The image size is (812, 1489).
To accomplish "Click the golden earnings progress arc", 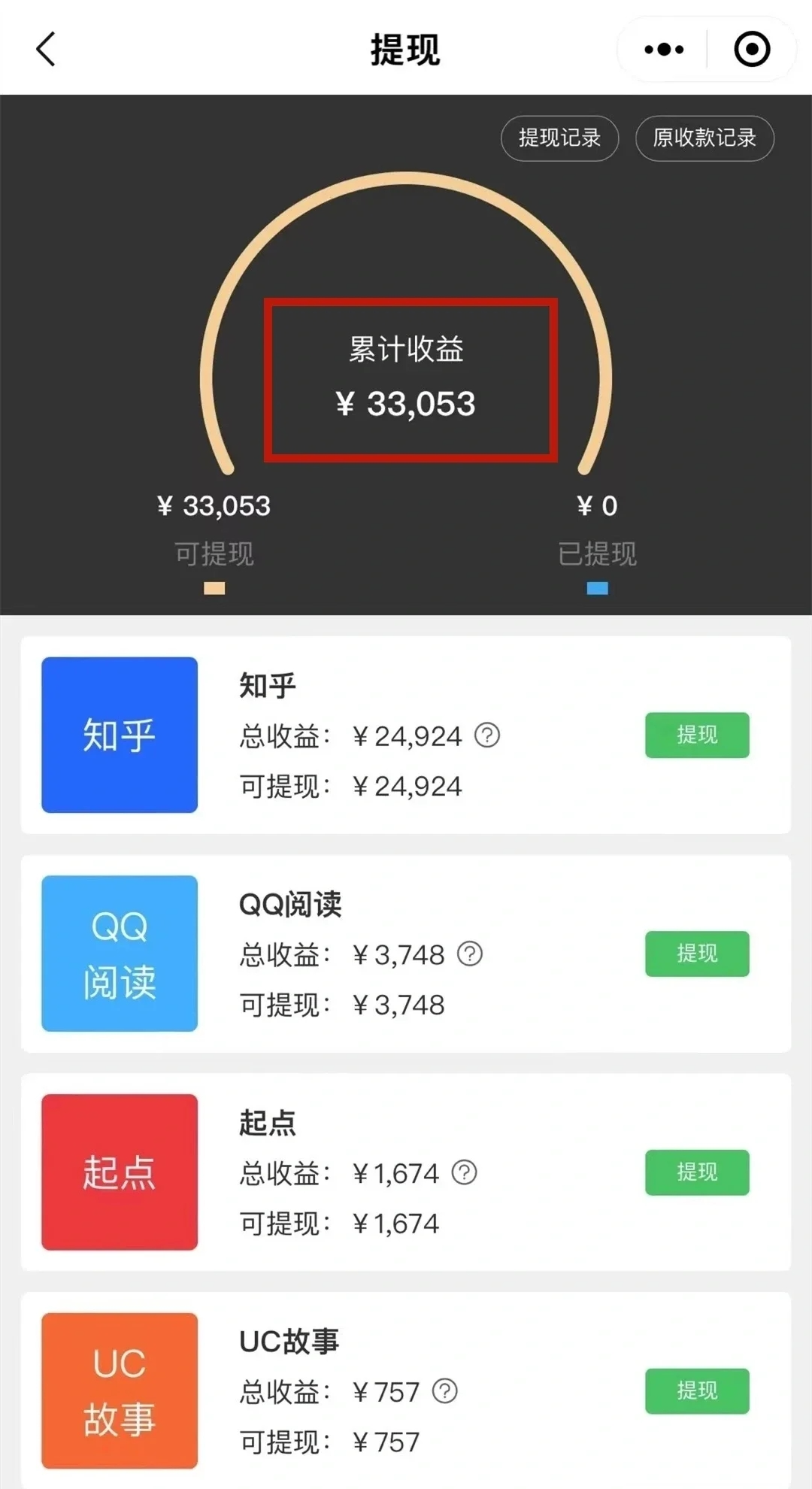I will click(x=406, y=188).
